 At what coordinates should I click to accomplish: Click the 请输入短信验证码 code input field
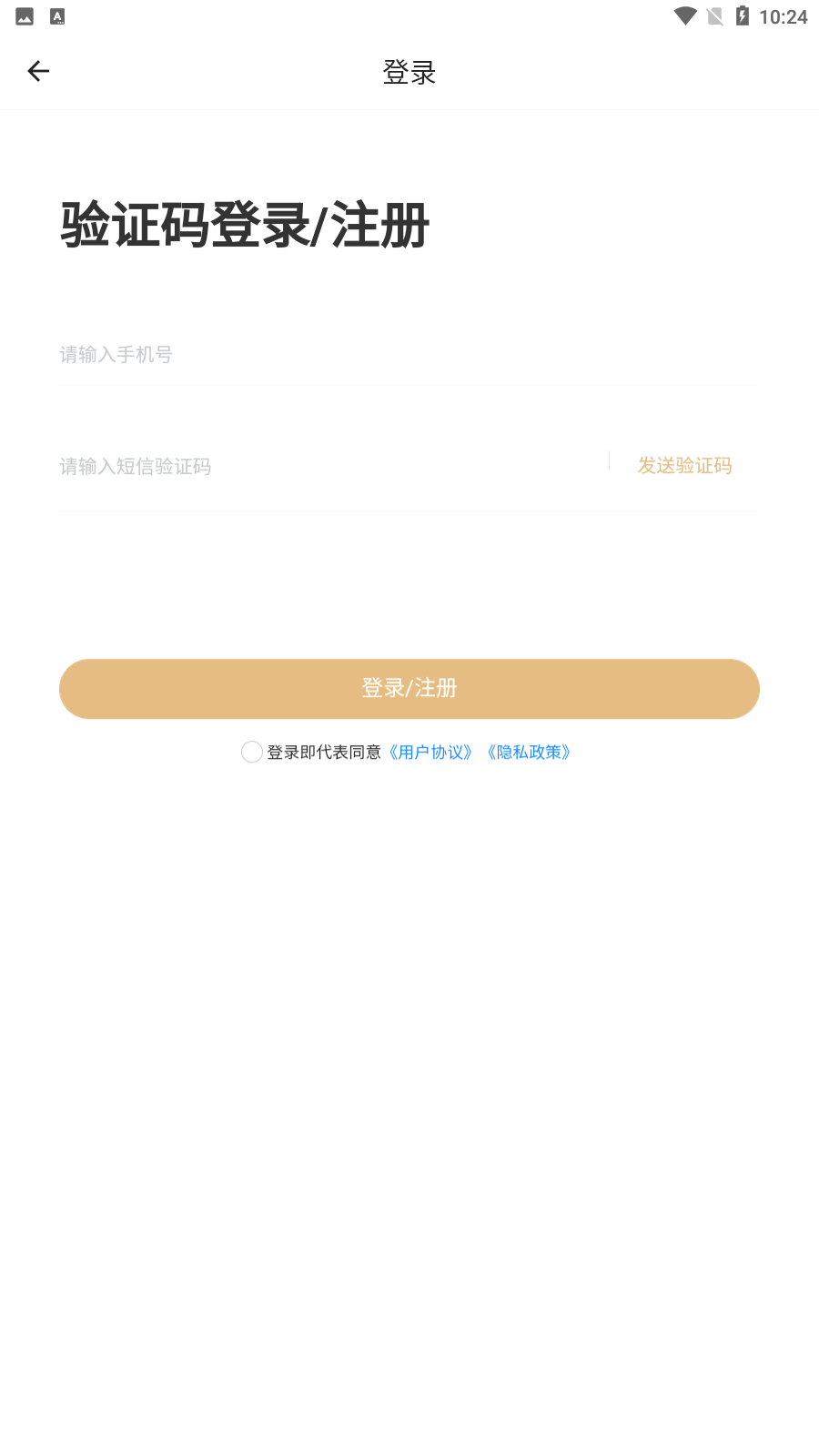click(x=273, y=466)
